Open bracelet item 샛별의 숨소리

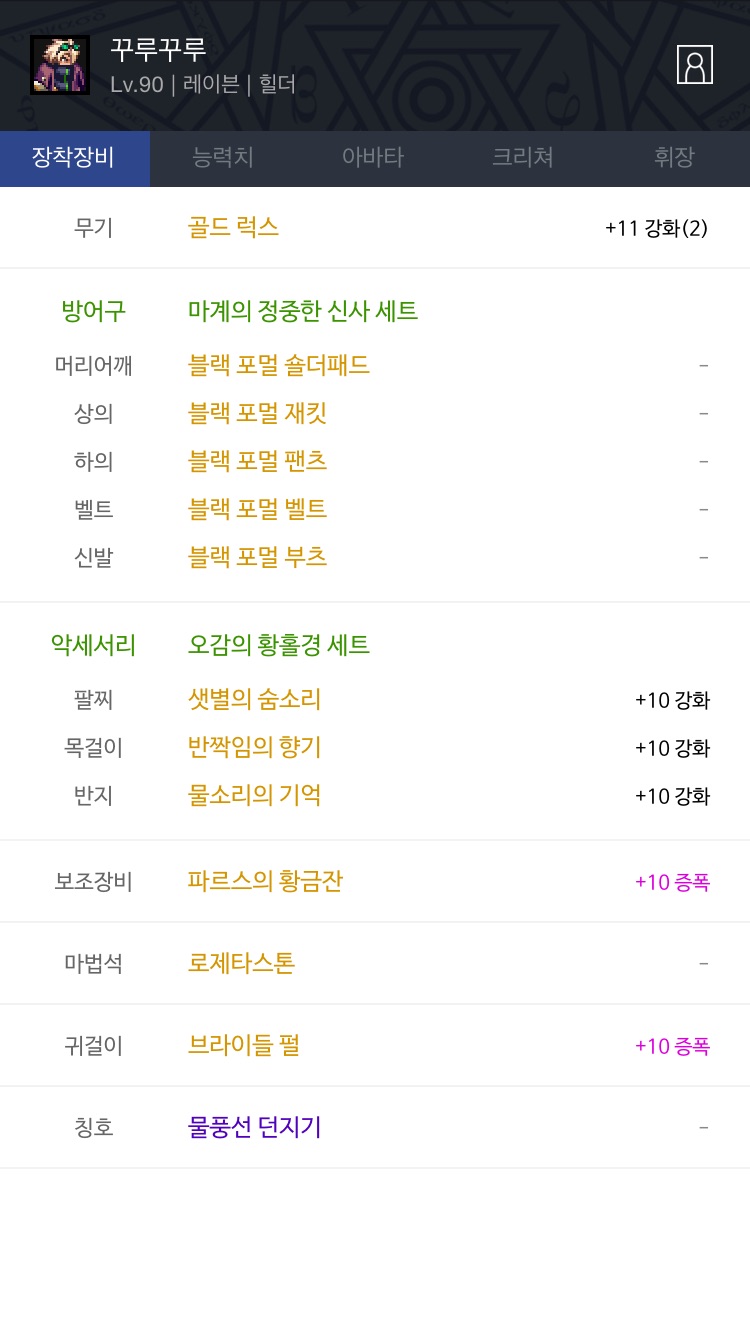(255, 699)
